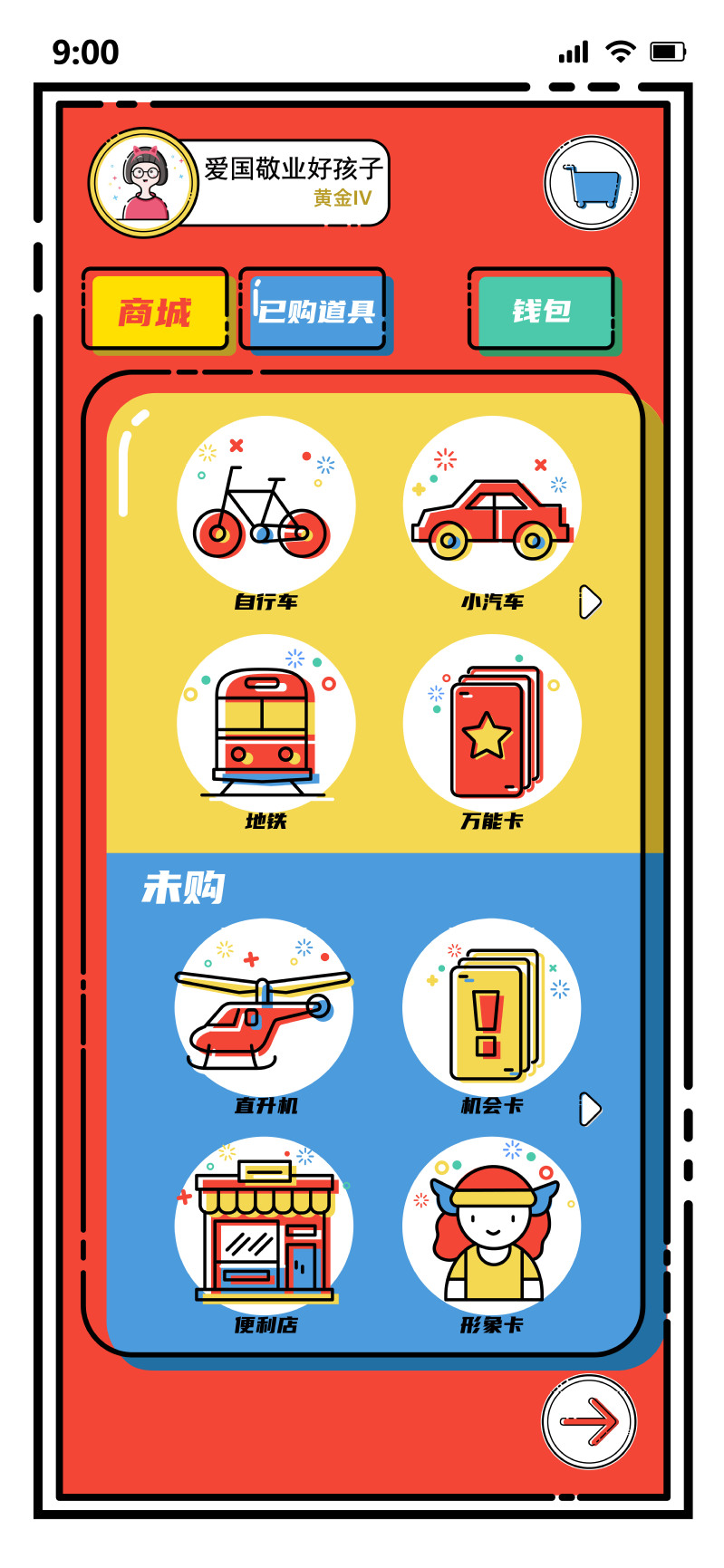View the 机会卡 item
This screenshot has width=724, height=1568.
click(492, 1008)
